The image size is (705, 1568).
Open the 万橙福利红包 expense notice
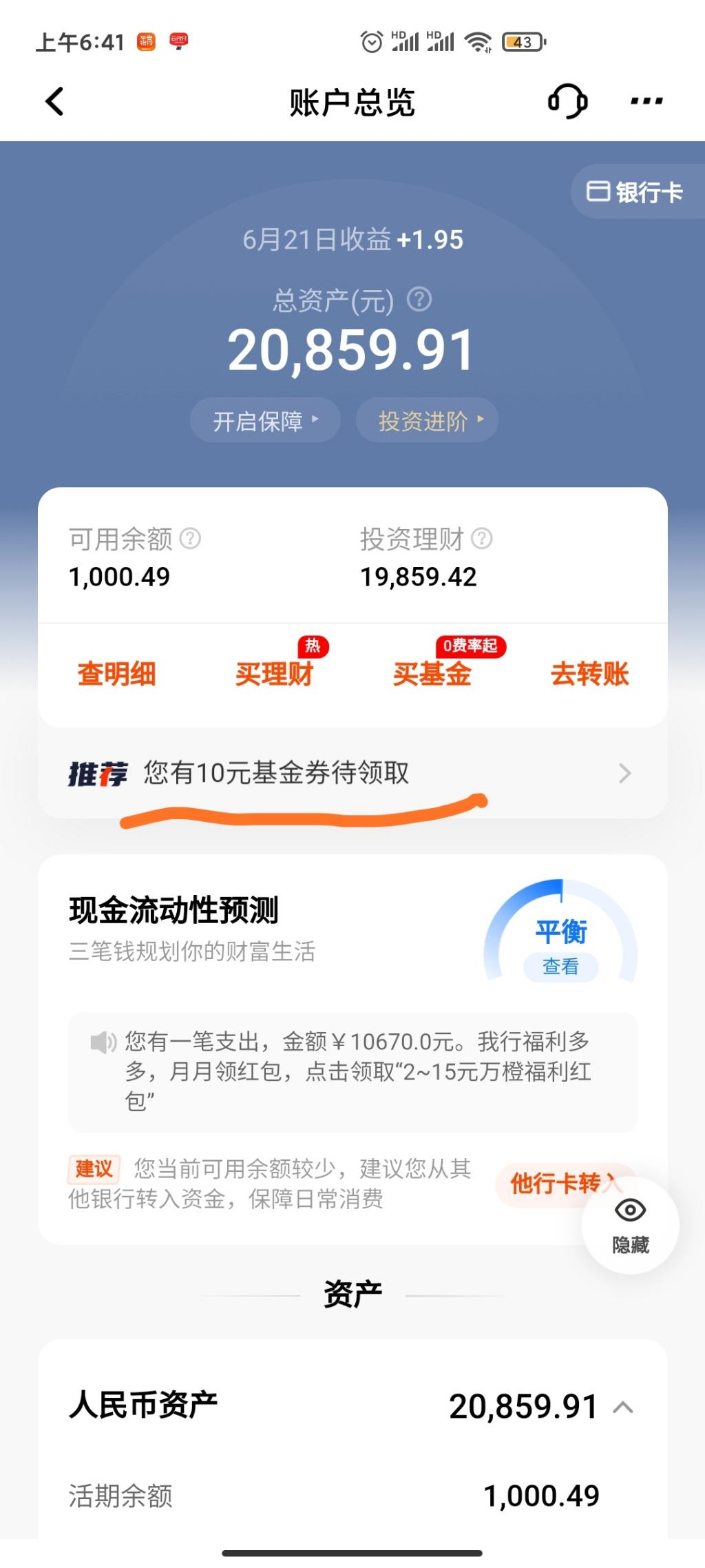[x=352, y=1072]
